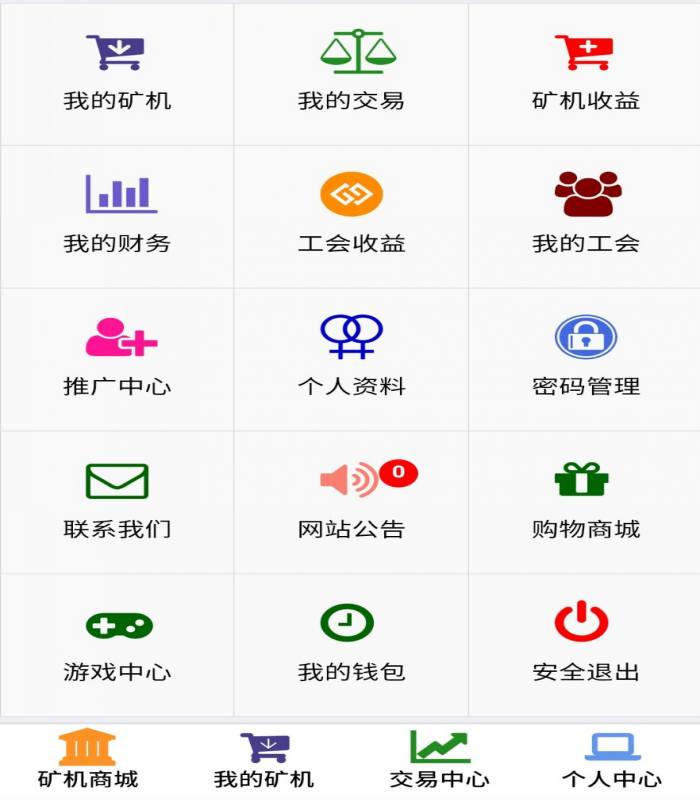Check 工会收益
700x800 pixels.
coord(351,216)
